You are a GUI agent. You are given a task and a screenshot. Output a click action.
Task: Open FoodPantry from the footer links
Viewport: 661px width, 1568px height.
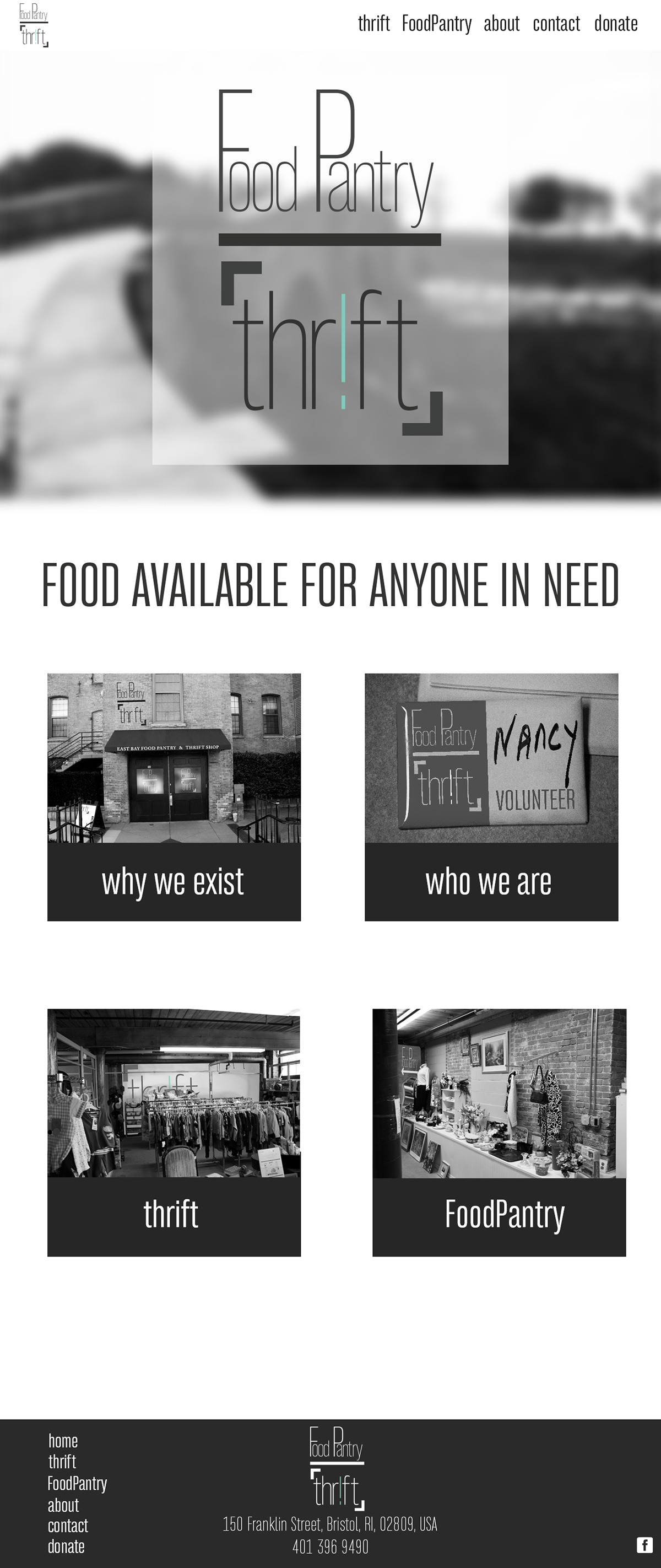tap(77, 1483)
